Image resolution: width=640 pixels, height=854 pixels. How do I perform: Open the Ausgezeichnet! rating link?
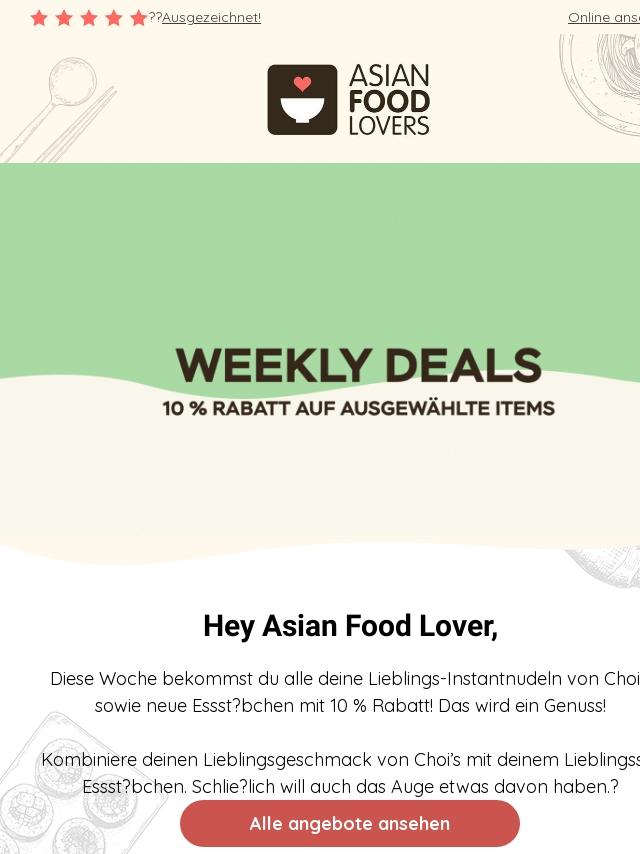[x=211, y=17]
